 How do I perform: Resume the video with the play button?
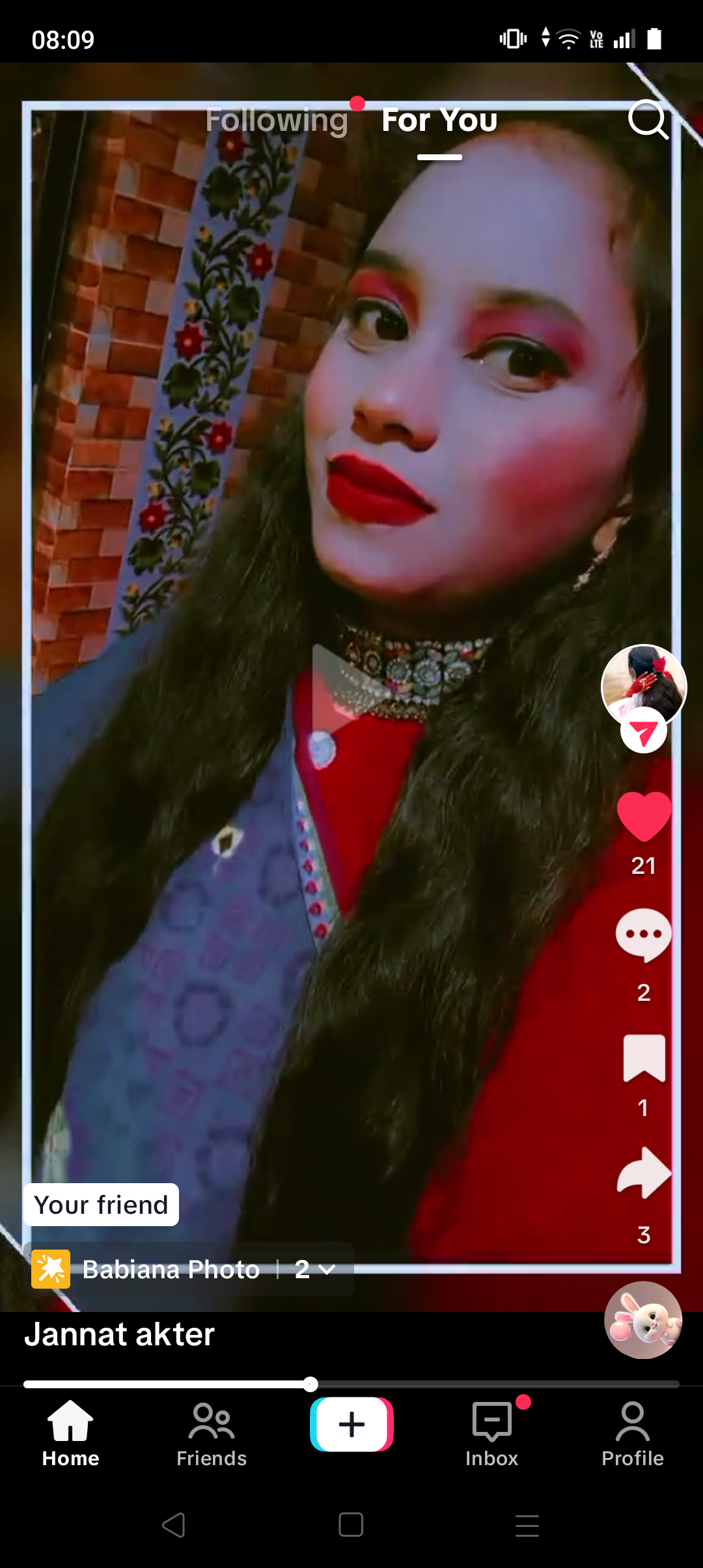[344, 690]
